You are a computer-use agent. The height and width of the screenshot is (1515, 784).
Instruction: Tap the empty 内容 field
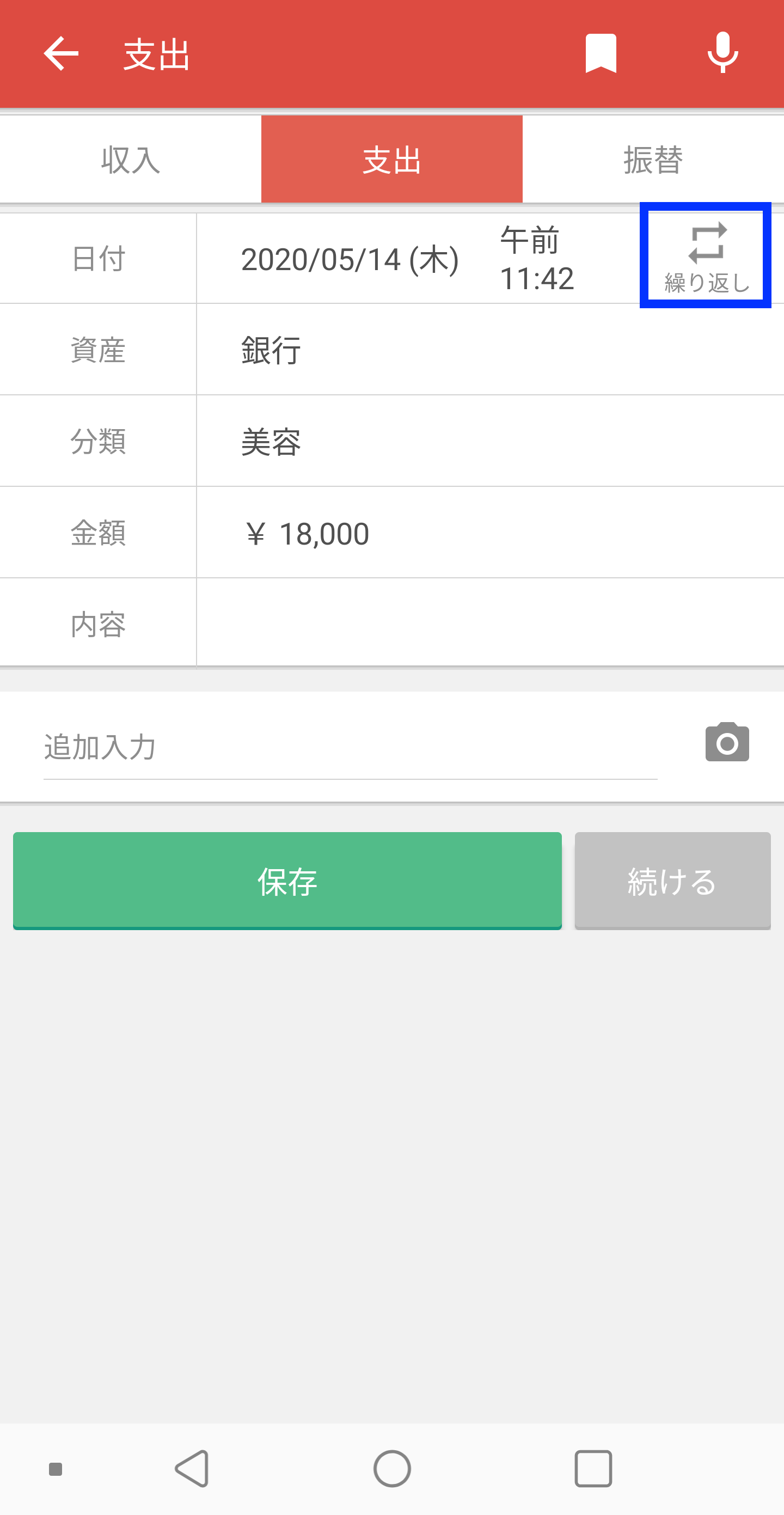click(x=489, y=624)
